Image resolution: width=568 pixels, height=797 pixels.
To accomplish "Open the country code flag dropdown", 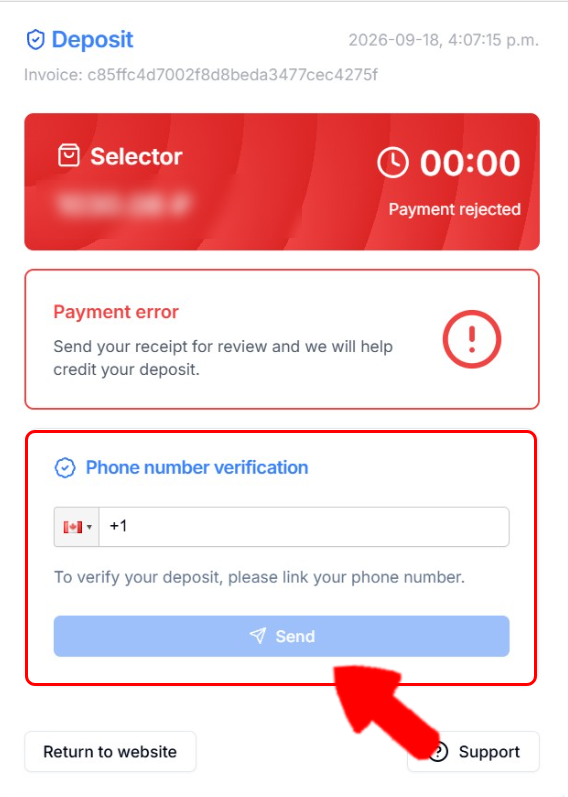I will 77,527.
